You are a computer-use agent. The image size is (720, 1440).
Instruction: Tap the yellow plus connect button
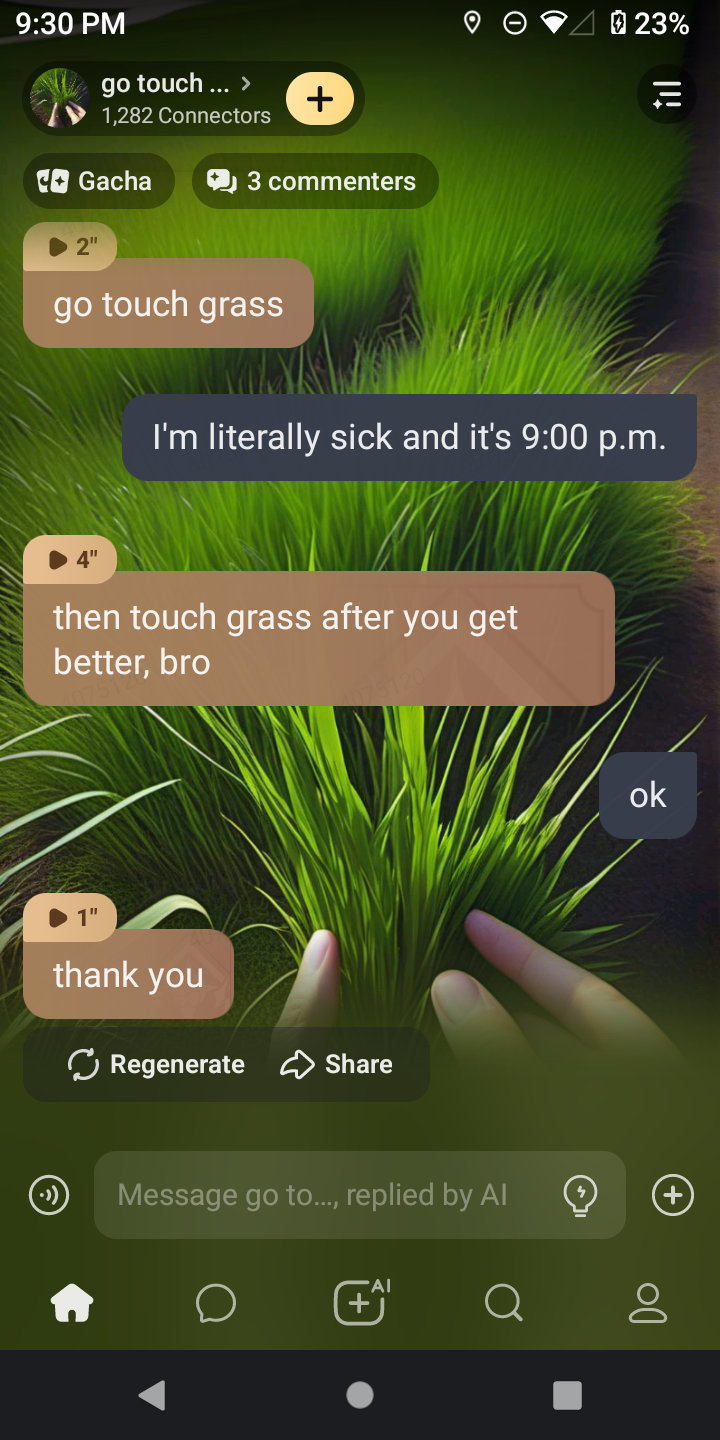[x=320, y=99]
